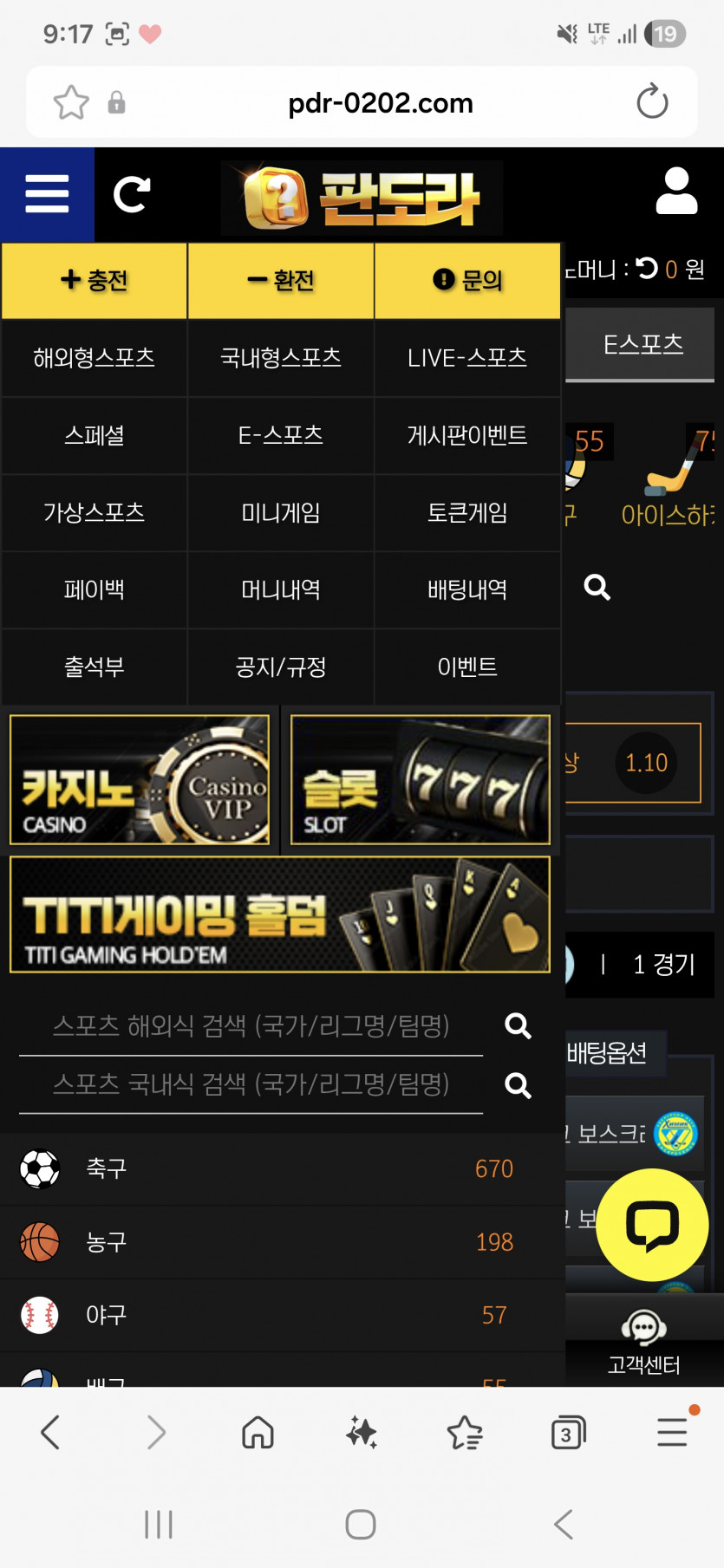Tap the refresh arrow beside the logo

pyautogui.click(x=132, y=194)
